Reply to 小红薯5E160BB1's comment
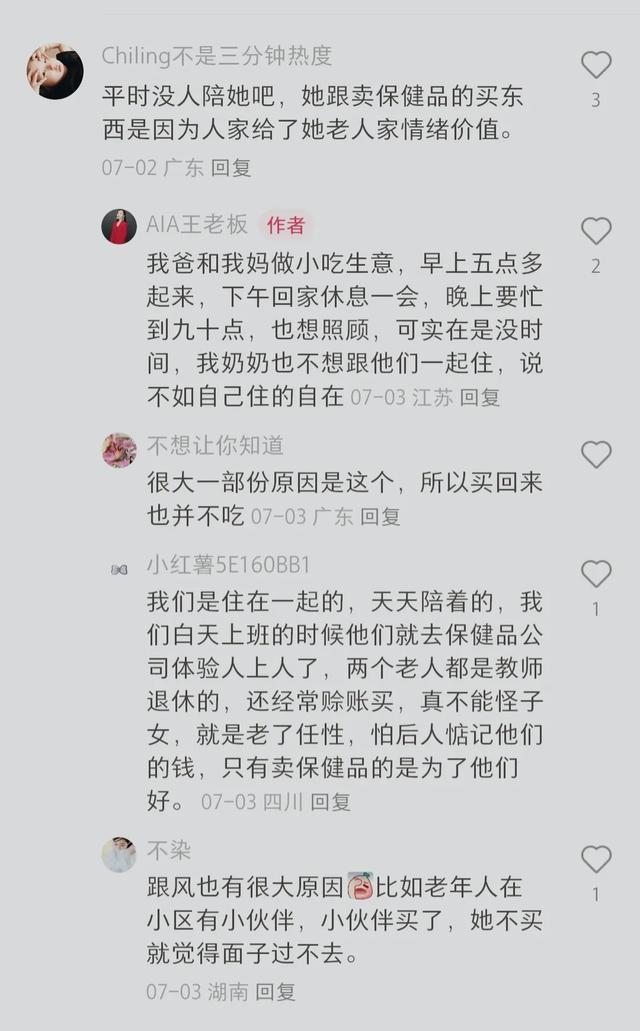 330,802
